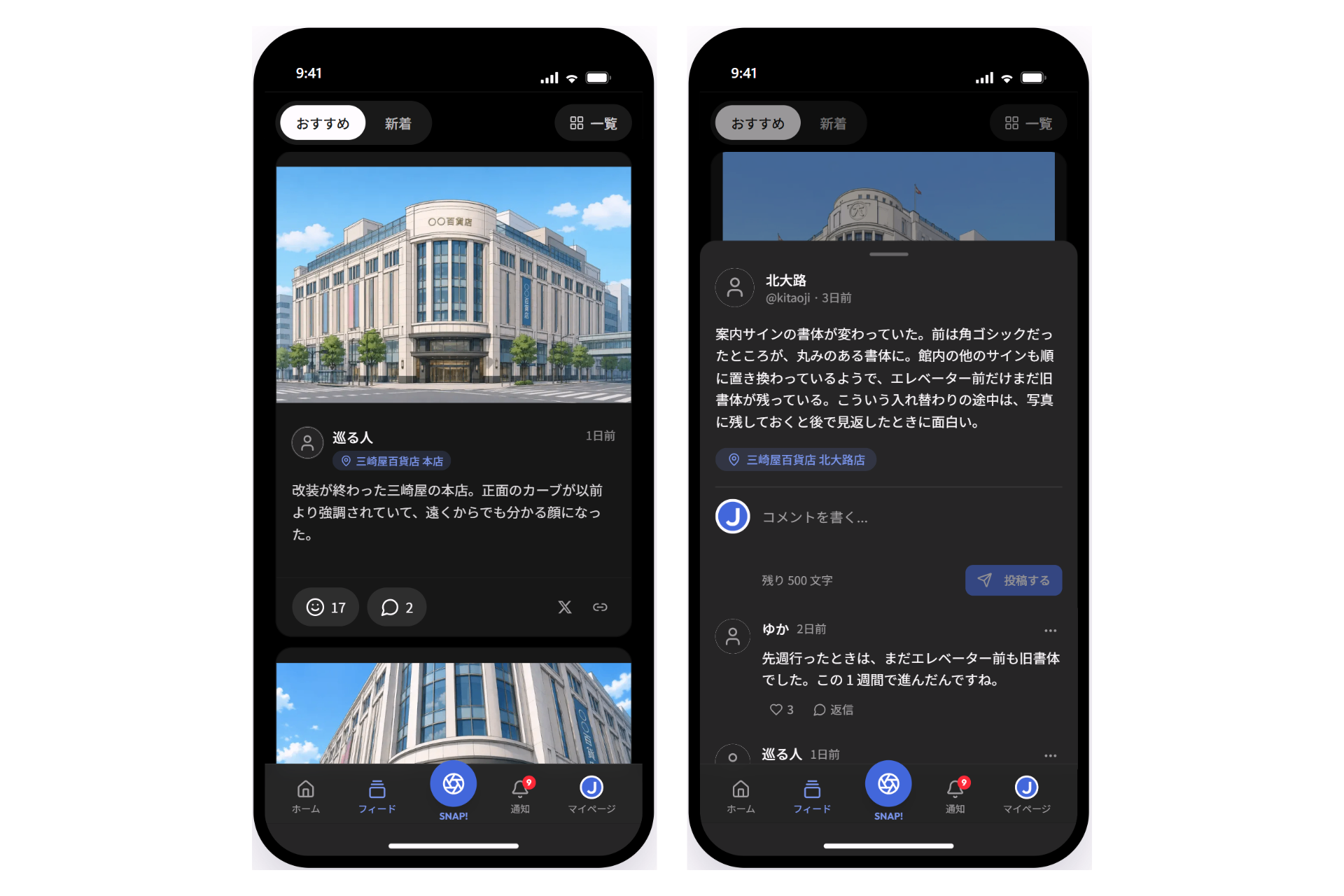The height and width of the screenshot is (896, 1344).
Task: Go to ホーム tab on the left phone
Action: (306, 796)
